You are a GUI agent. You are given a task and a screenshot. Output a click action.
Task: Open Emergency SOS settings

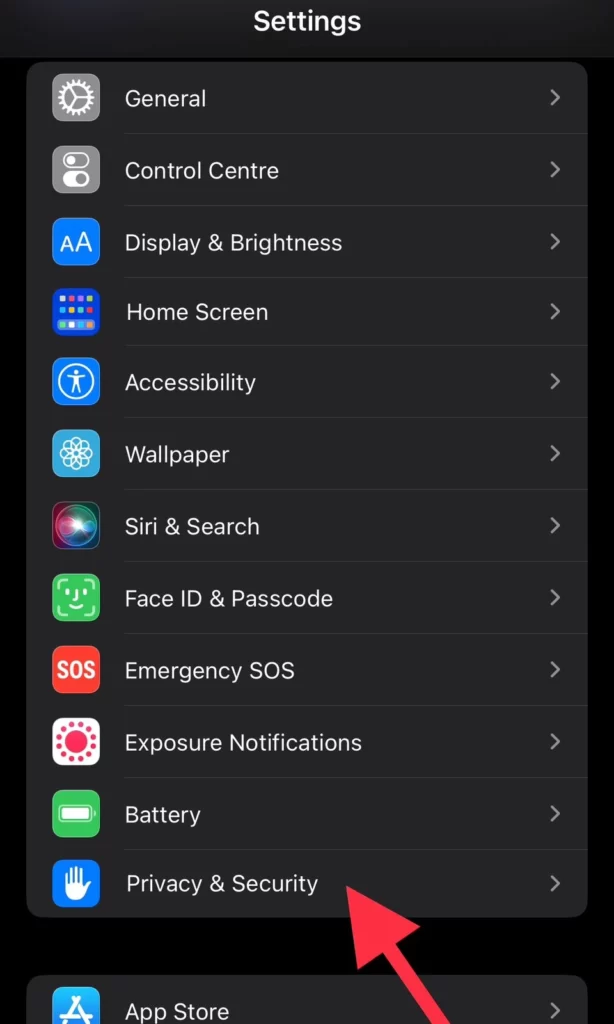point(307,670)
